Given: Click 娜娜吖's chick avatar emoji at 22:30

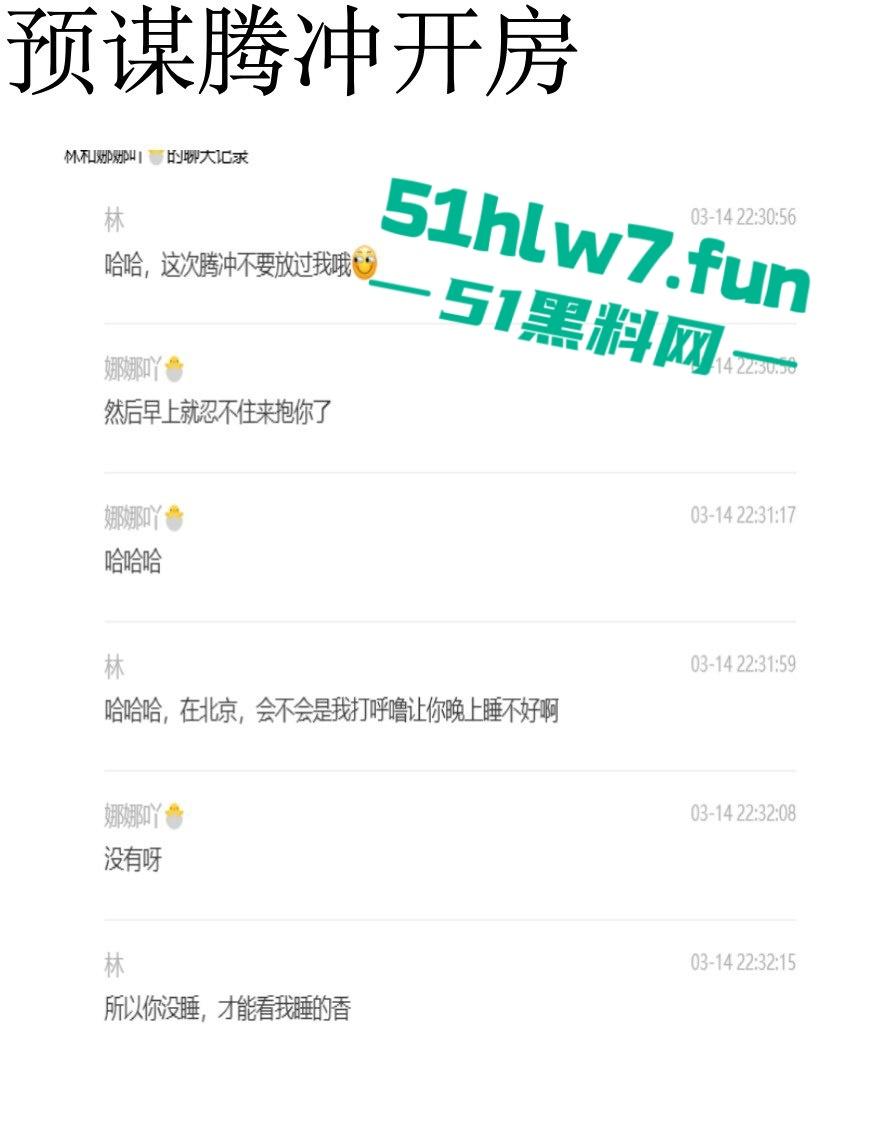Looking at the screenshot, I should click(172, 367).
